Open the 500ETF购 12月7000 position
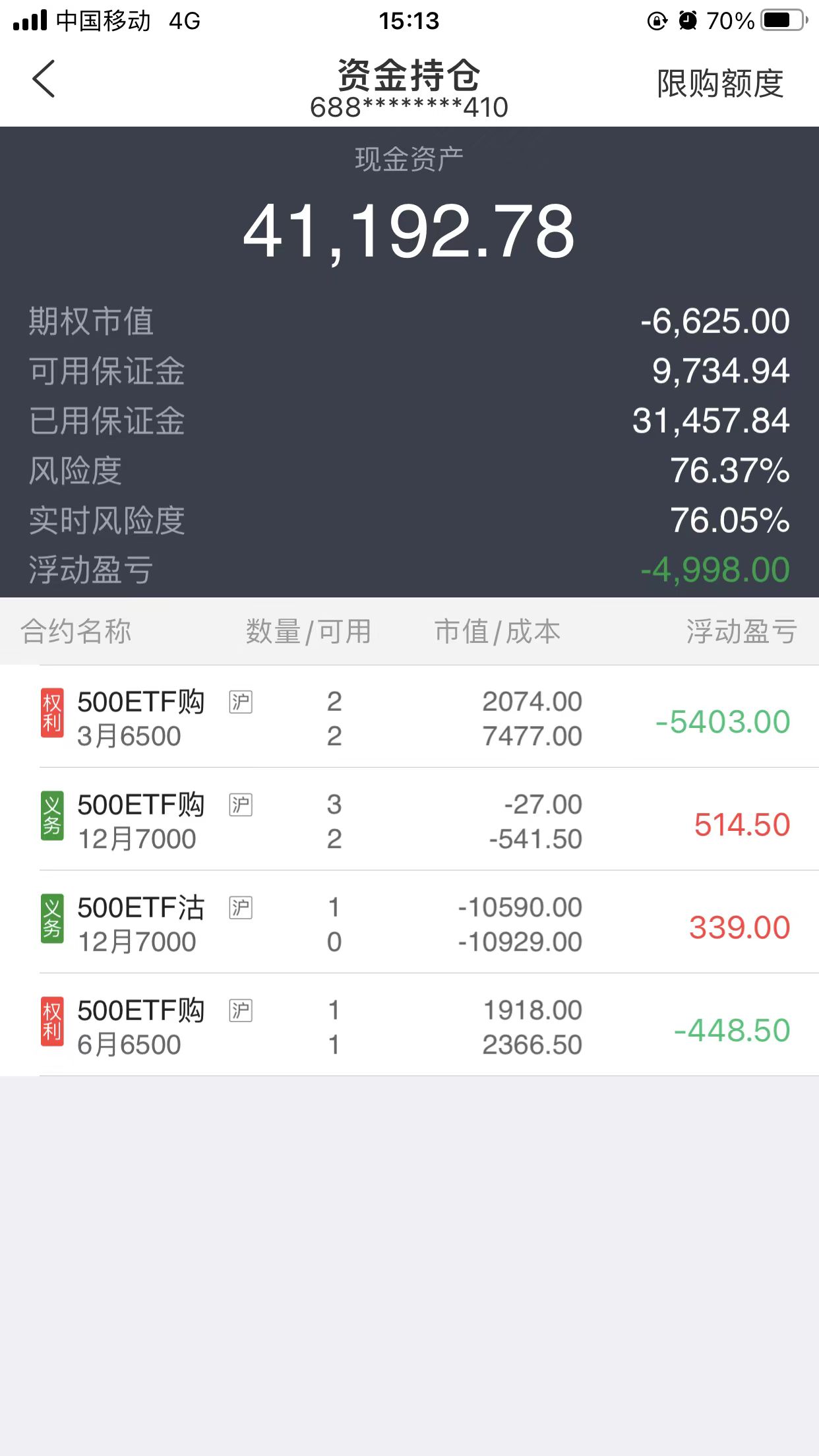Viewport: 819px width, 1456px height. tap(409, 822)
